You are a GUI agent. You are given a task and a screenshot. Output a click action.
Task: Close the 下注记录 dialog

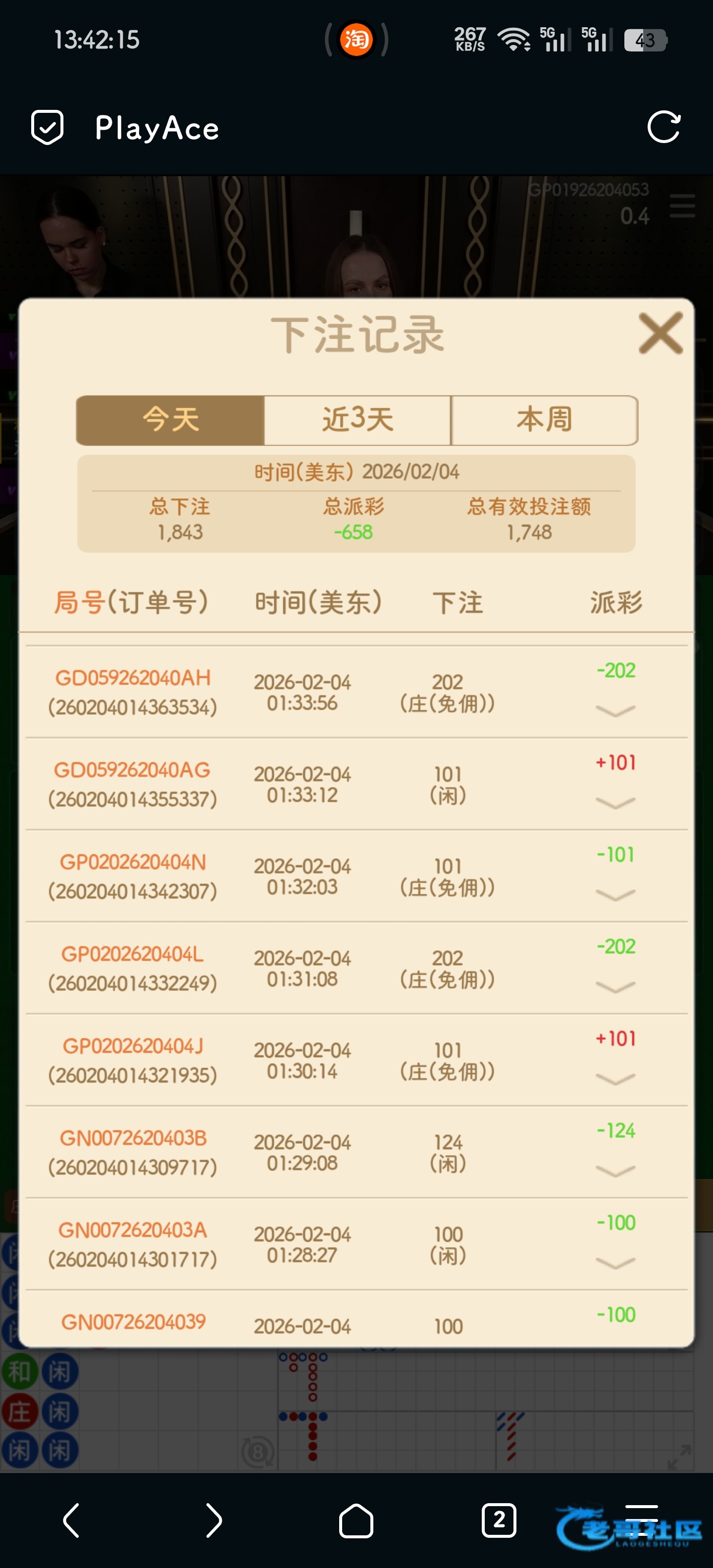pos(660,333)
